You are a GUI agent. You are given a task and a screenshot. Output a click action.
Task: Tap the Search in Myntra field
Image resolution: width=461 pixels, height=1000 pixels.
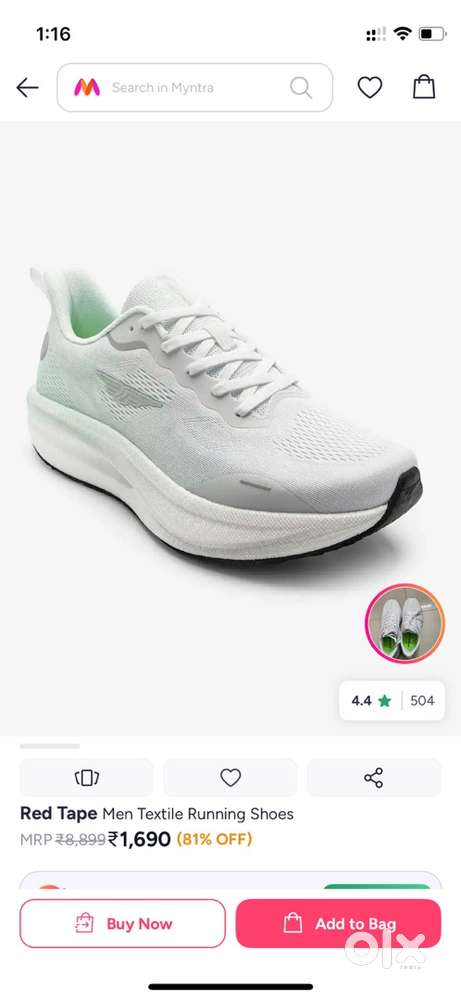click(194, 87)
